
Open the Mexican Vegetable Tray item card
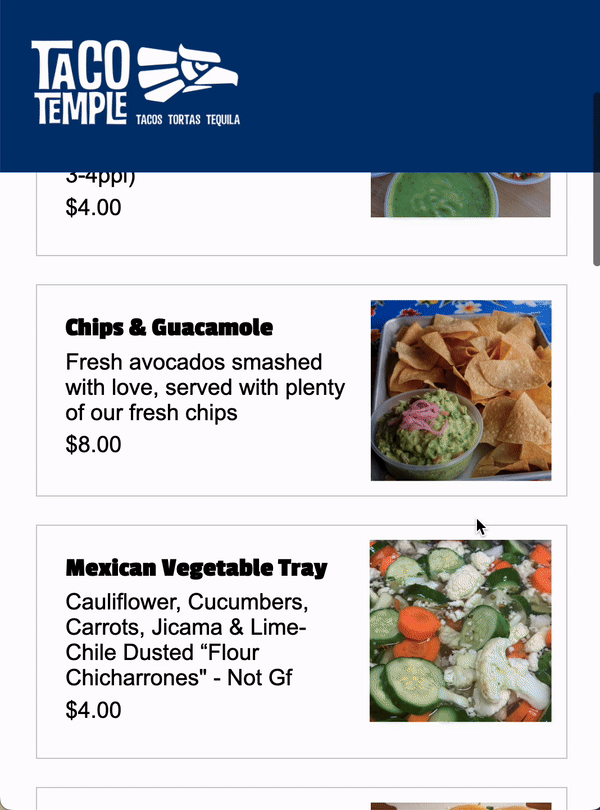300,640
